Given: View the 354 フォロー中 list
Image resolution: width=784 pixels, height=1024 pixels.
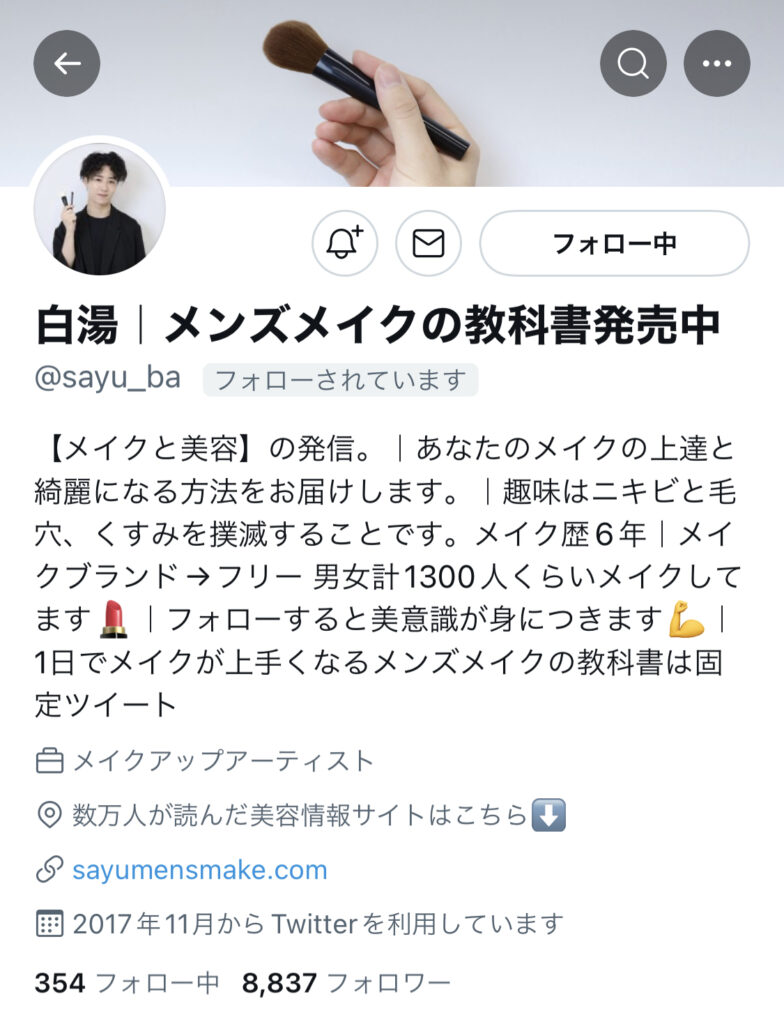Looking at the screenshot, I should [x=127, y=983].
